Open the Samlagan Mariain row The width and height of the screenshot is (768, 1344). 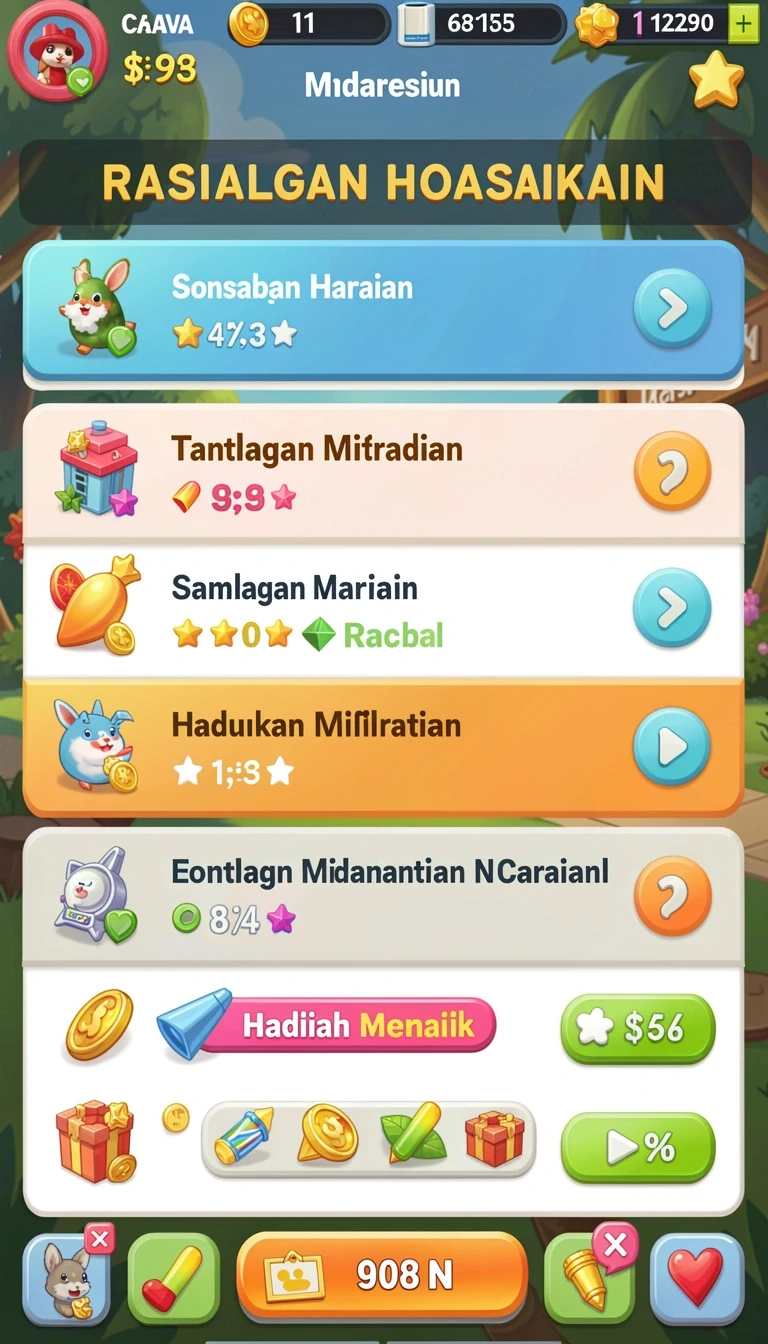(383, 609)
